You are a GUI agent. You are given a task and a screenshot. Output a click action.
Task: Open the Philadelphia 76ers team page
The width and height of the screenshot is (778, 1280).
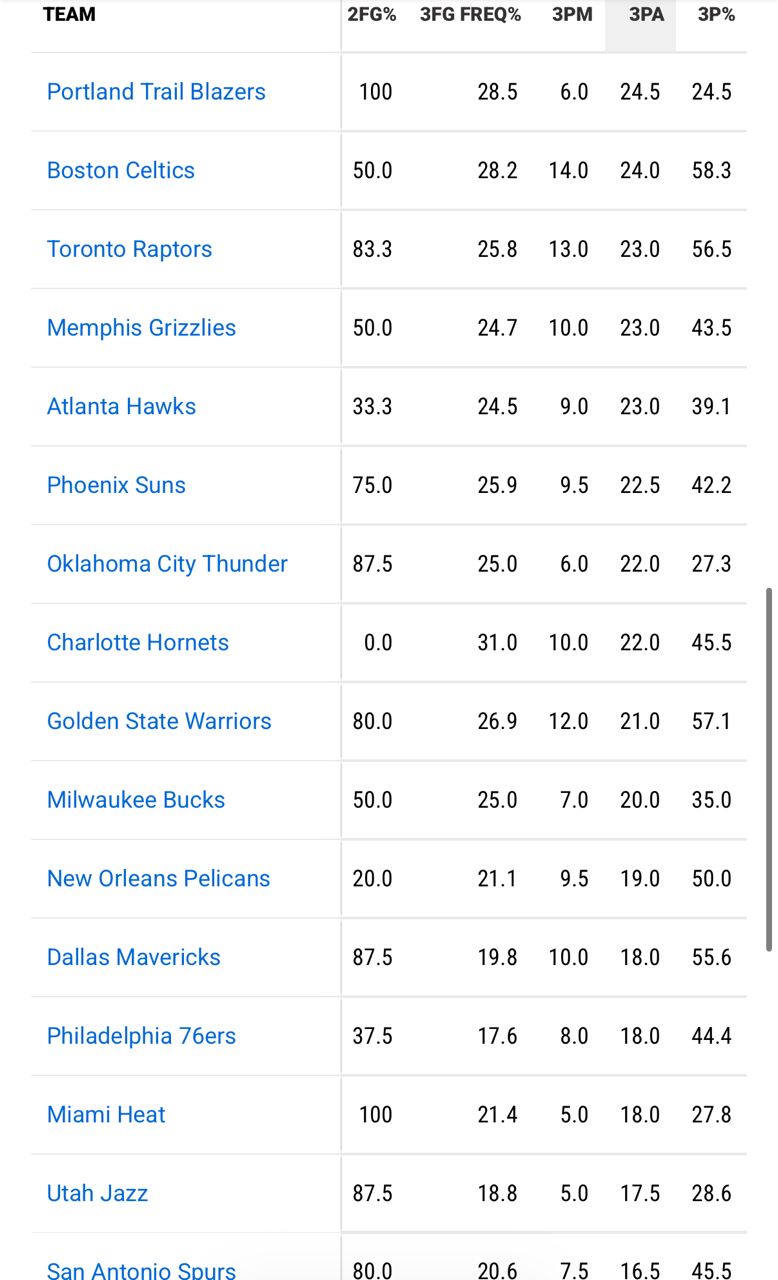click(141, 1036)
